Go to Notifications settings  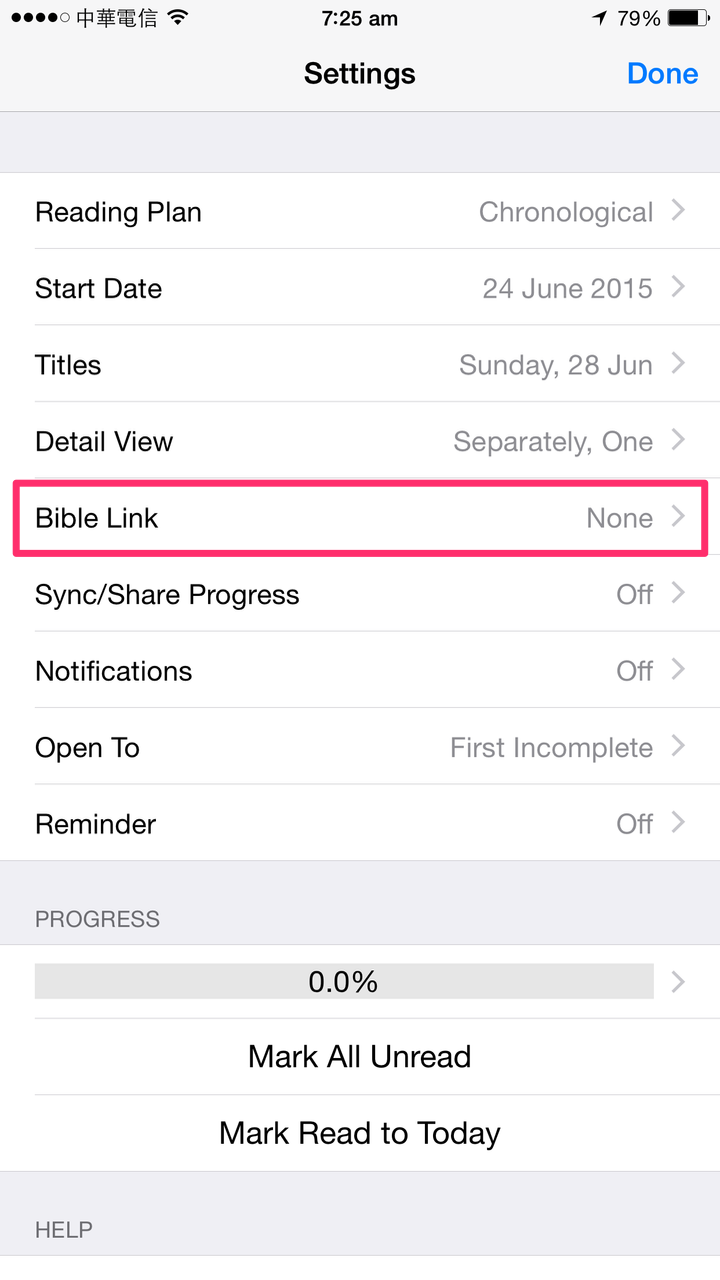click(360, 671)
